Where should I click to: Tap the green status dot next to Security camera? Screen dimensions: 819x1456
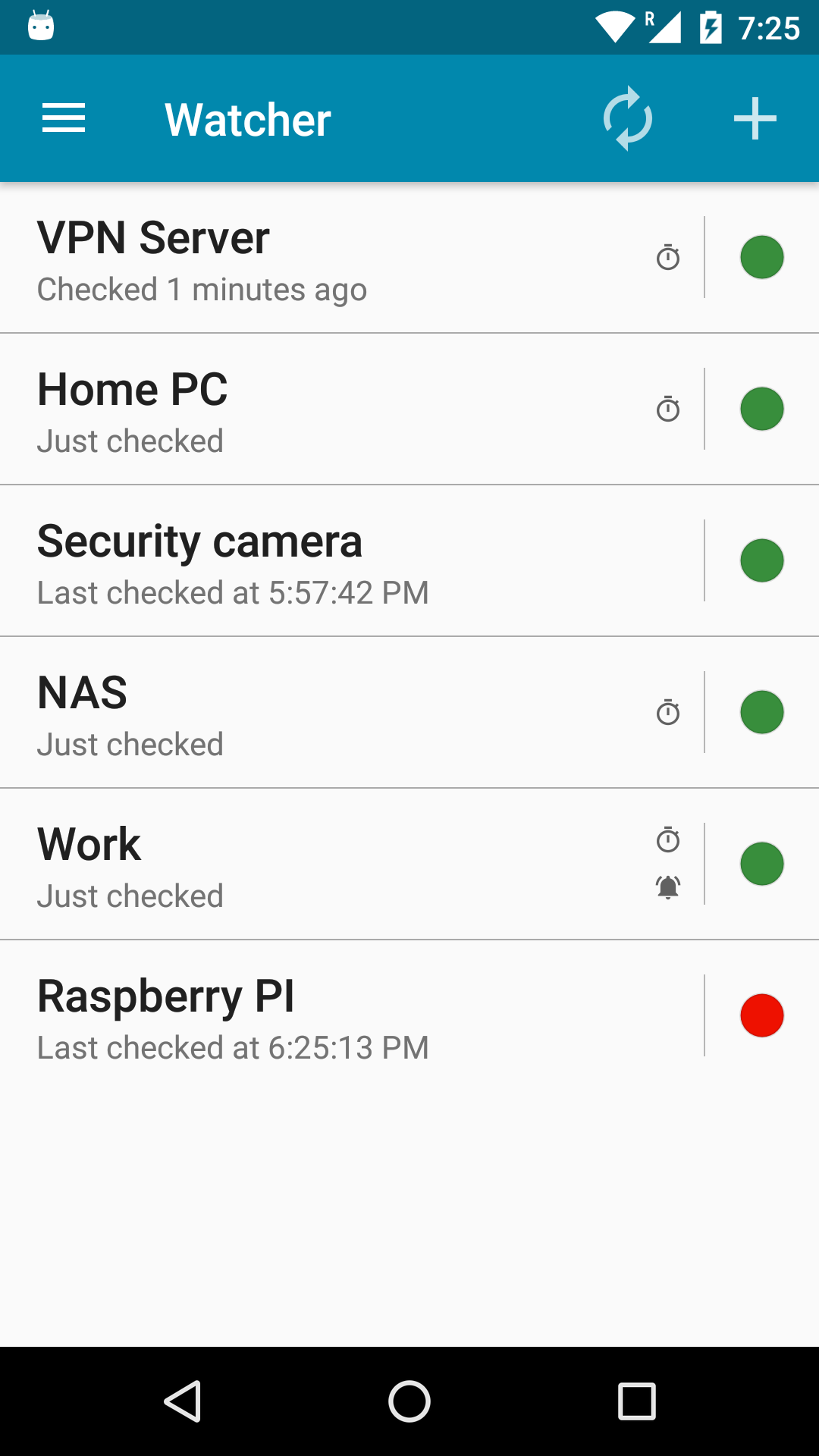(762, 560)
